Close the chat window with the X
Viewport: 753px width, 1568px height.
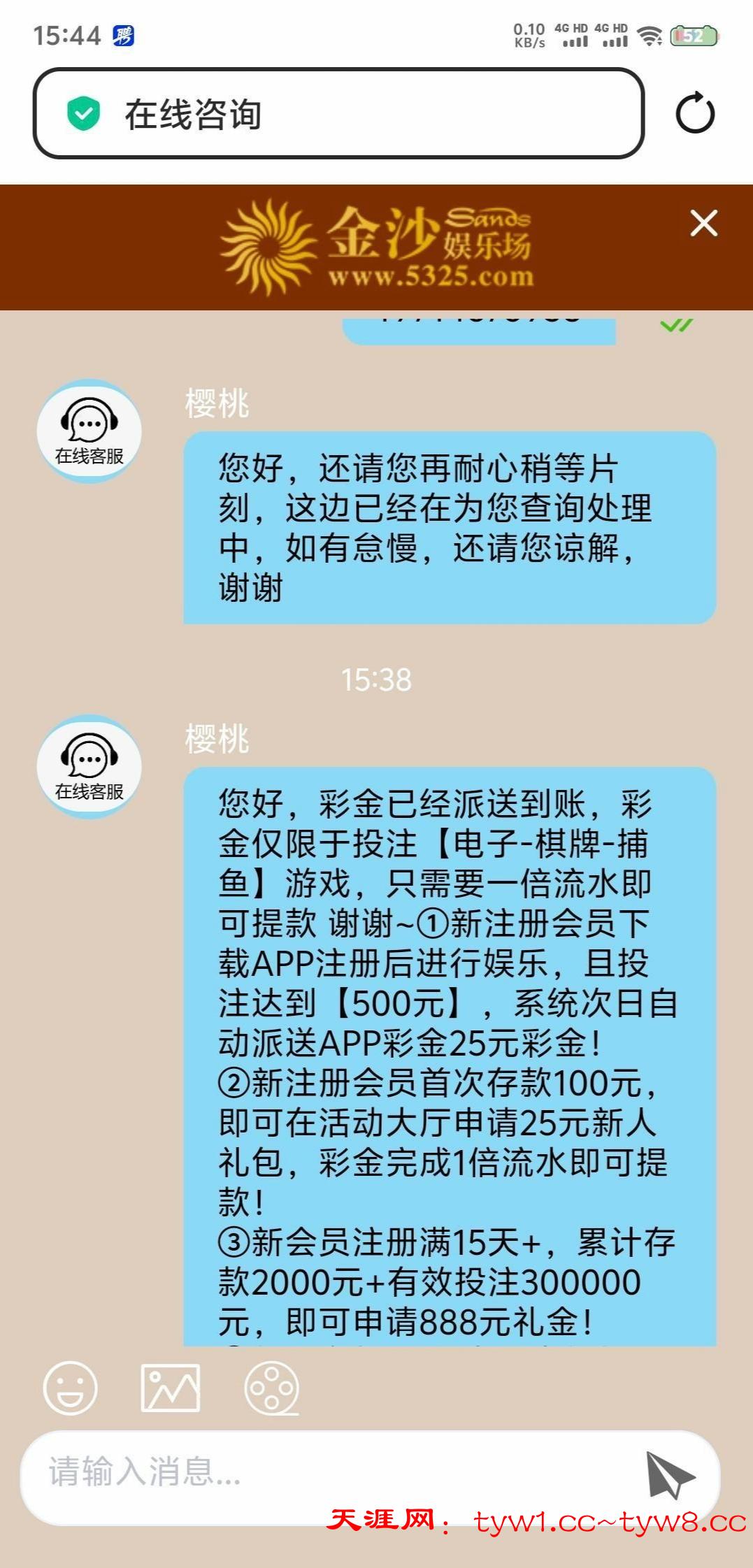tap(703, 224)
